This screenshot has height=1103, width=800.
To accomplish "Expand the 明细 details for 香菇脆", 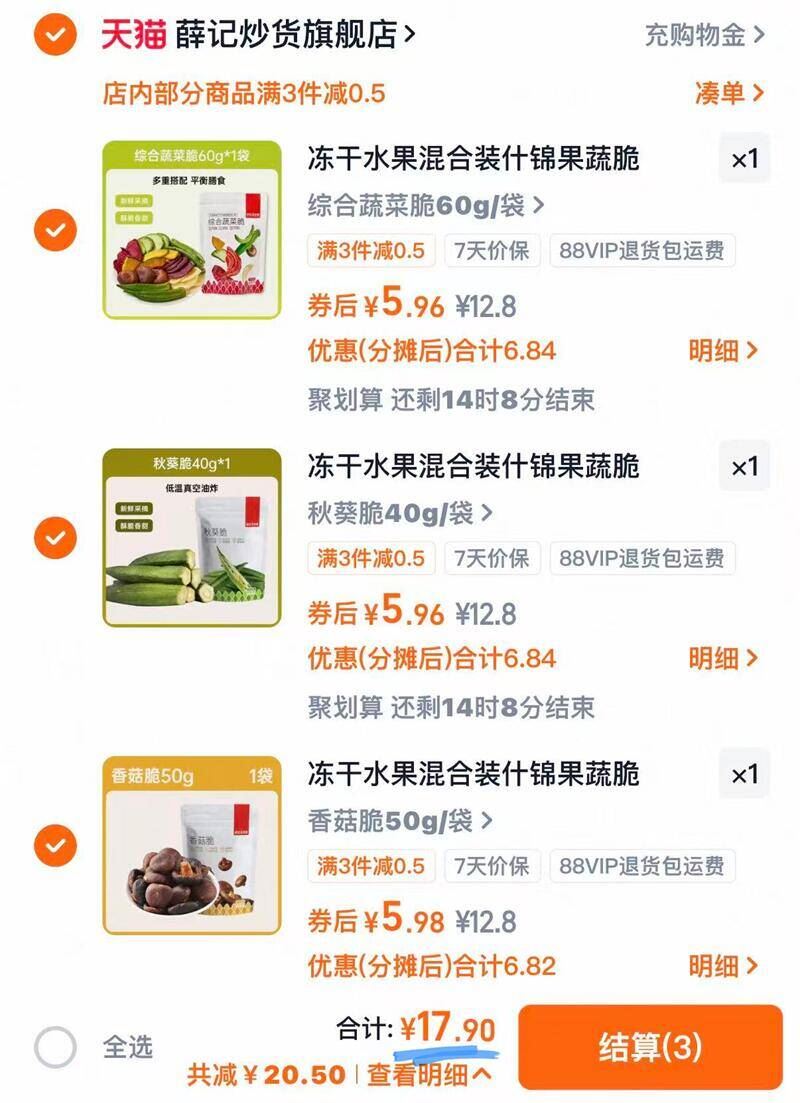I will (722, 966).
